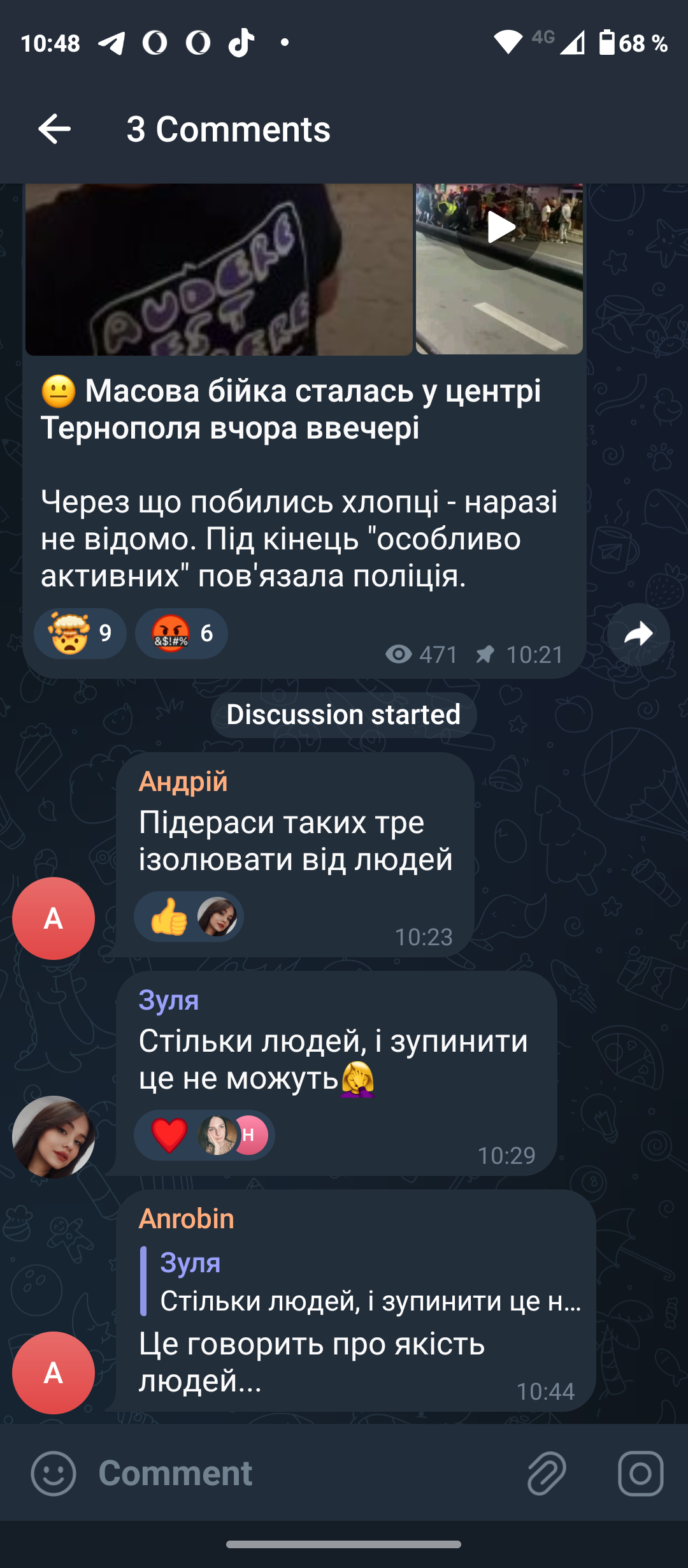Screen dimensions: 688x1568
Task: Go back from the Comments screen
Action: pyautogui.click(x=54, y=129)
